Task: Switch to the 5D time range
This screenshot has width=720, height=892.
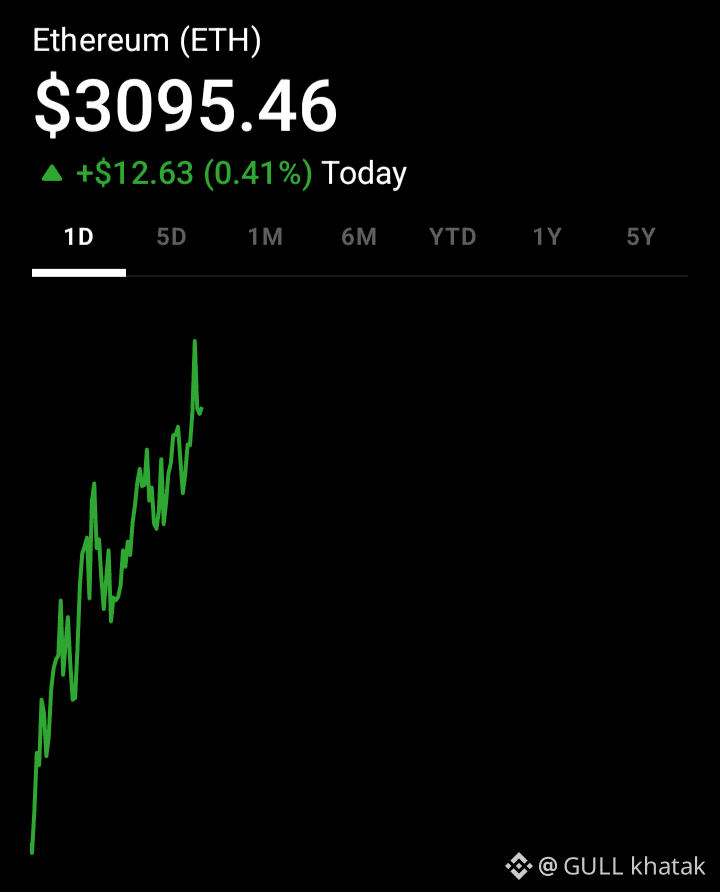Action: coord(172,238)
